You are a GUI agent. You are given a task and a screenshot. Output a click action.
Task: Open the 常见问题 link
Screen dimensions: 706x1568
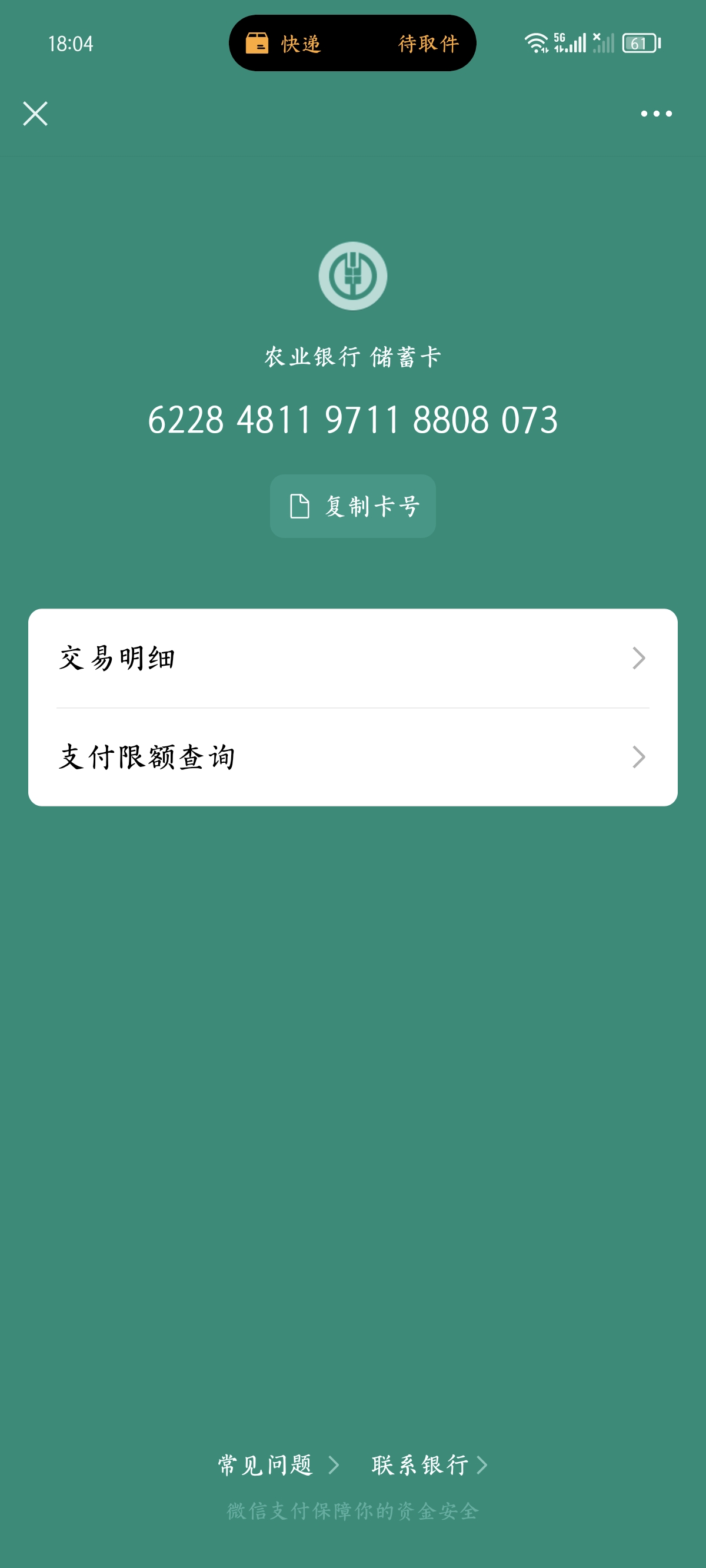[x=278, y=1465]
